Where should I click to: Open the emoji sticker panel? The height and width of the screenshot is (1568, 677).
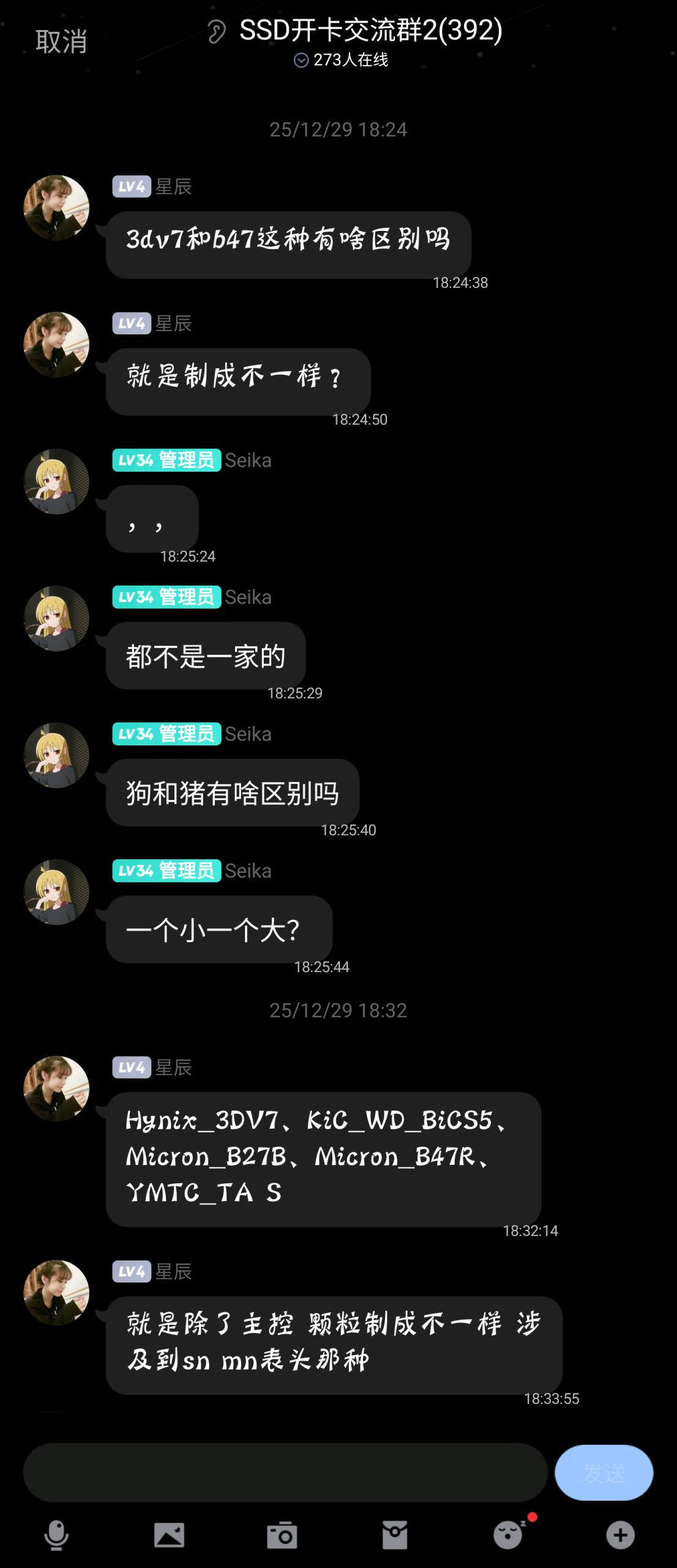pyautogui.click(x=508, y=1535)
